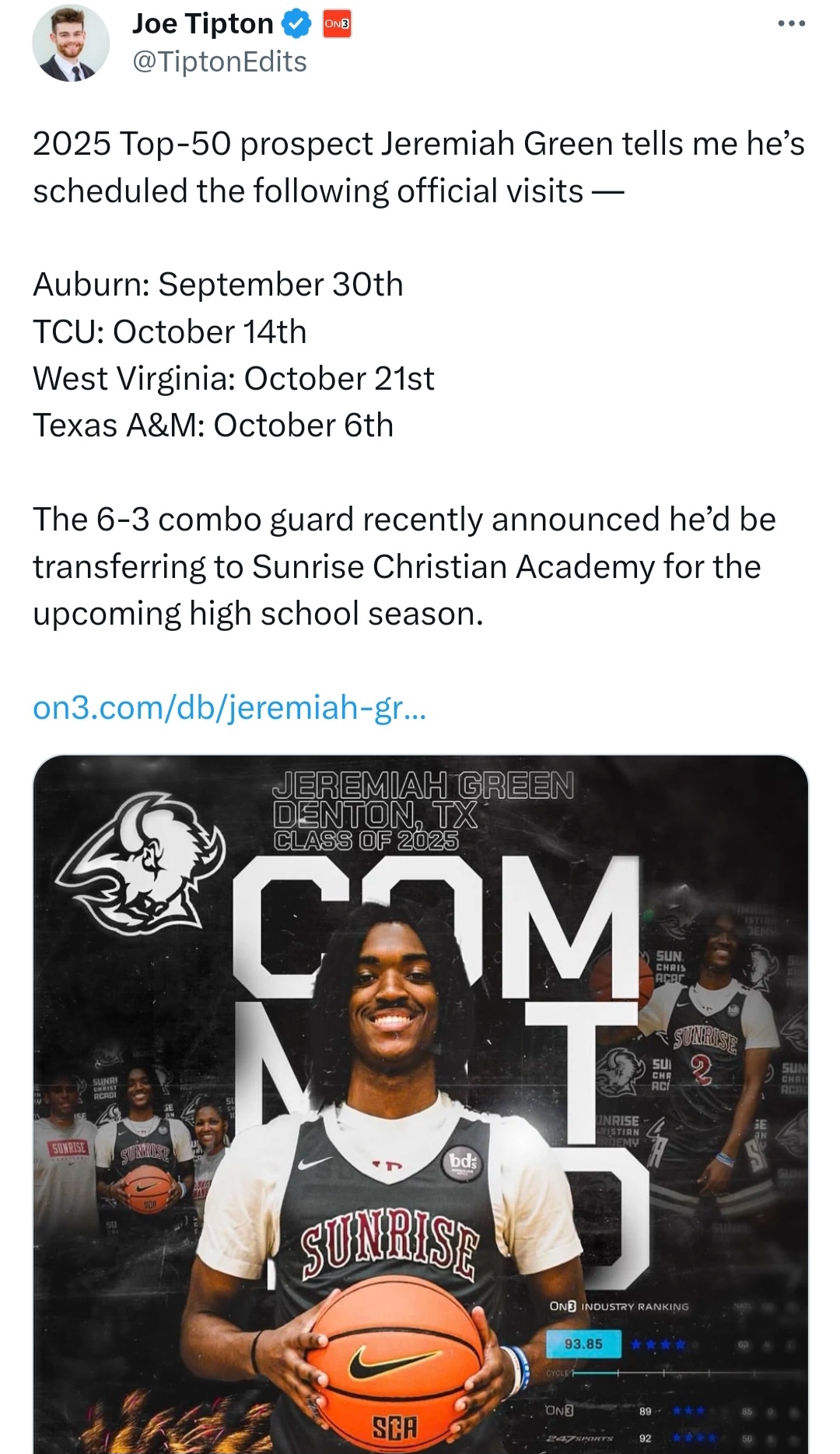
Task: Open the tweet's three-dot overflow menu
Action: (792, 24)
